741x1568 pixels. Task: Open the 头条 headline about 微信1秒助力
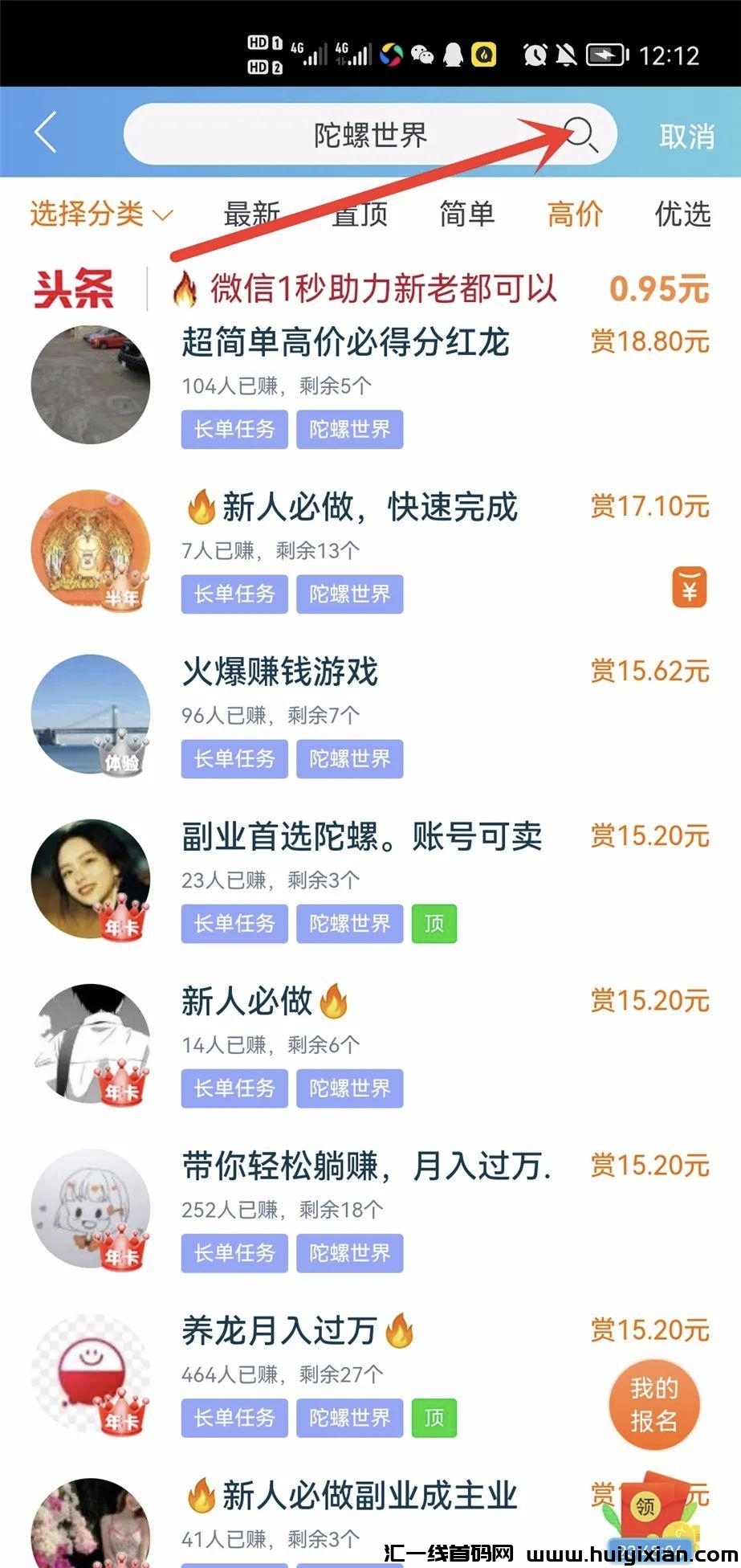(x=383, y=288)
